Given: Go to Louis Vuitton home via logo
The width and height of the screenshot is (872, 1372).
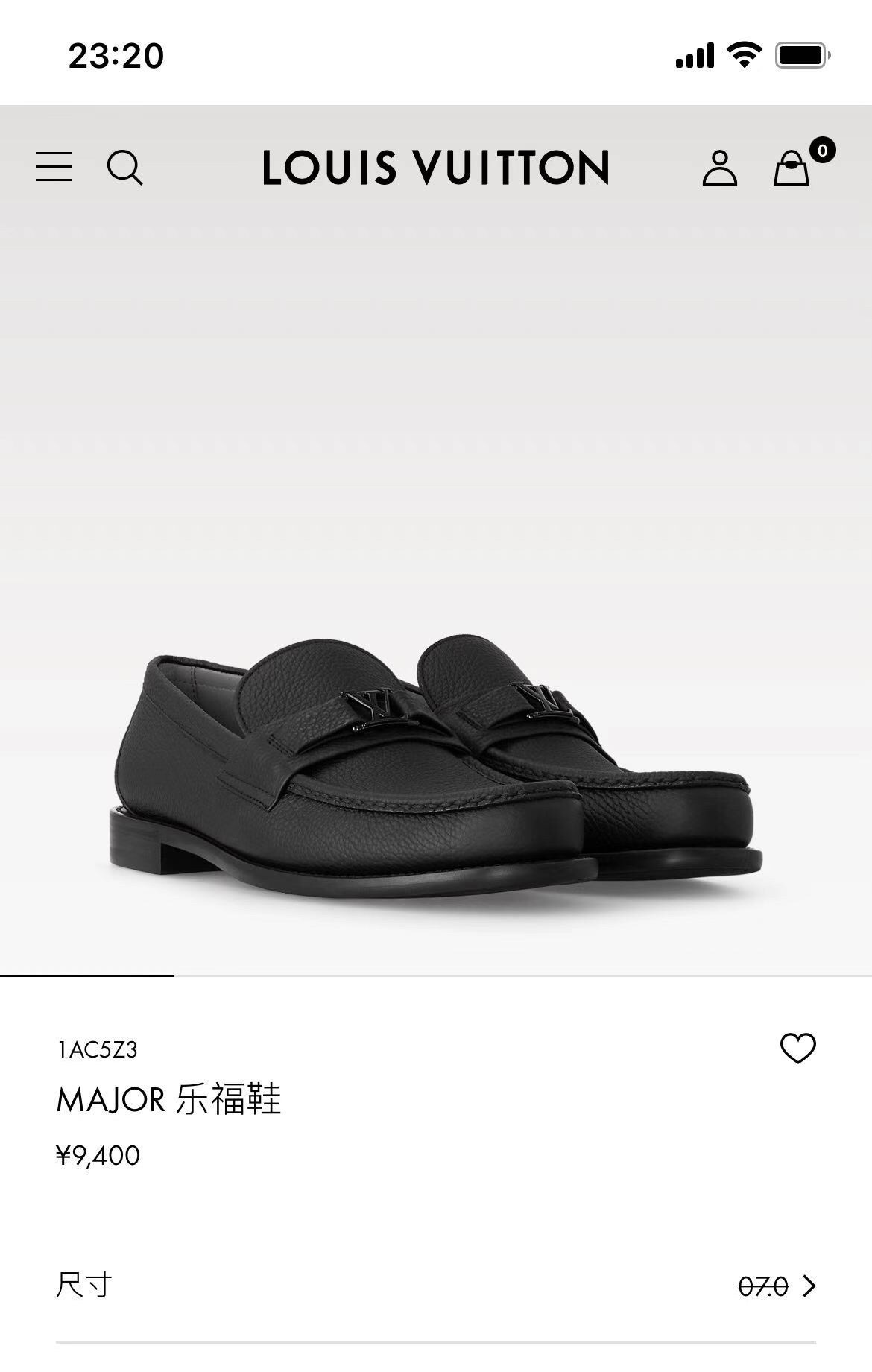Looking at the screenshot, I should [436, 167].
